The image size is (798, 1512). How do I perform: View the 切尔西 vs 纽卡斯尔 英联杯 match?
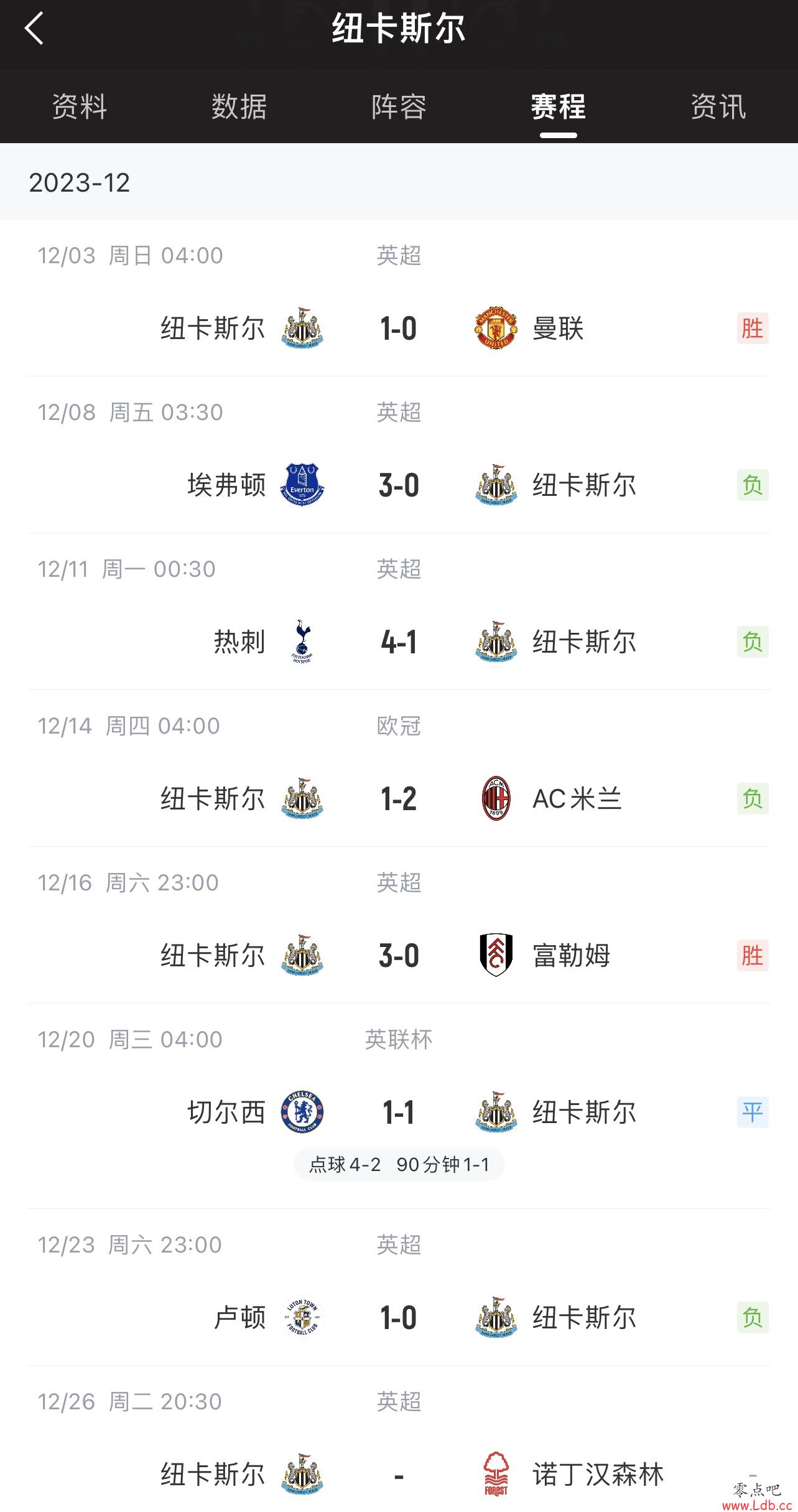point(399,1106)
